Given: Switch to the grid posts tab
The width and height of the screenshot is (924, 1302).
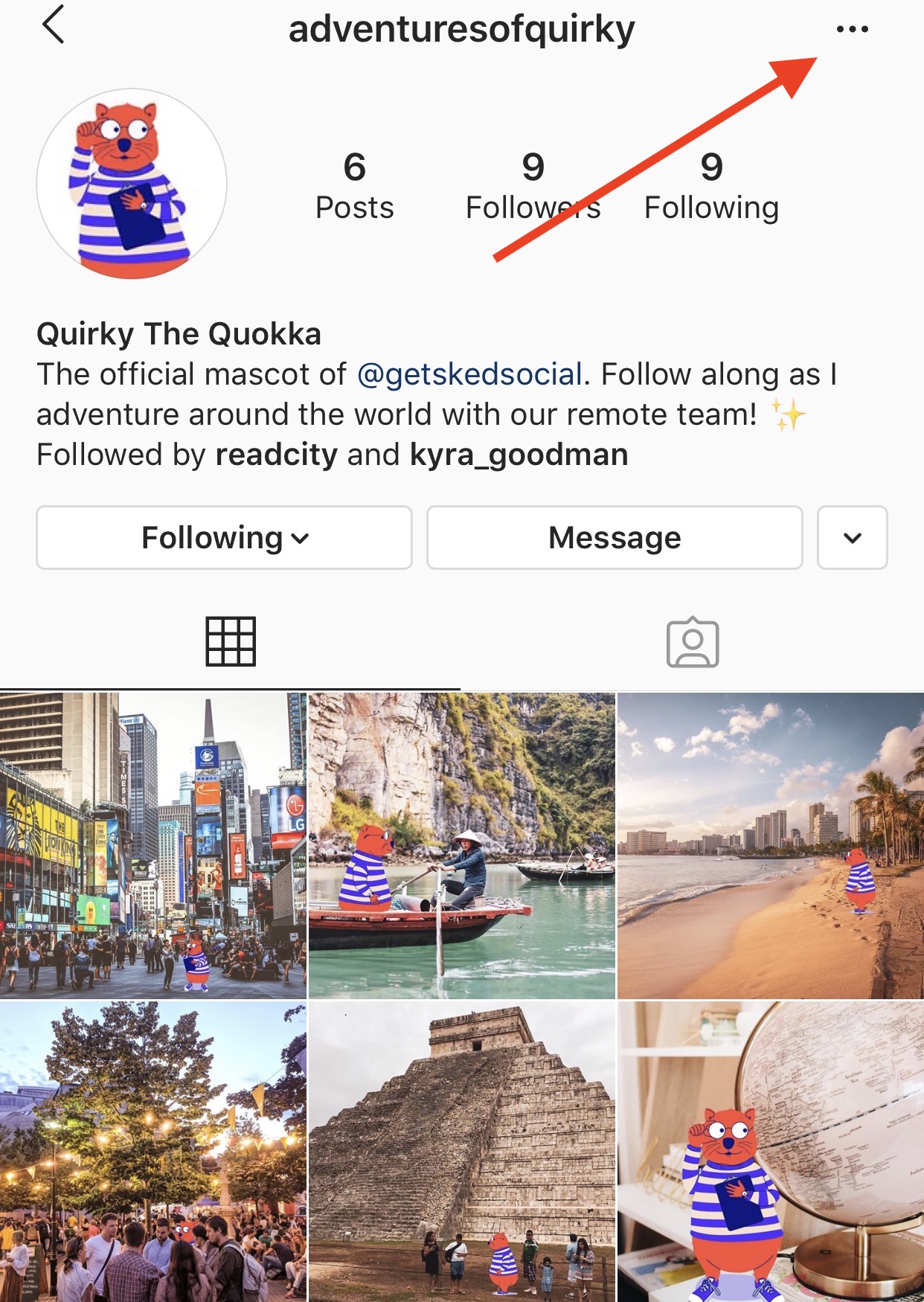Looking at the screenshot, I should pyautogui.click(x=231, y=641).
